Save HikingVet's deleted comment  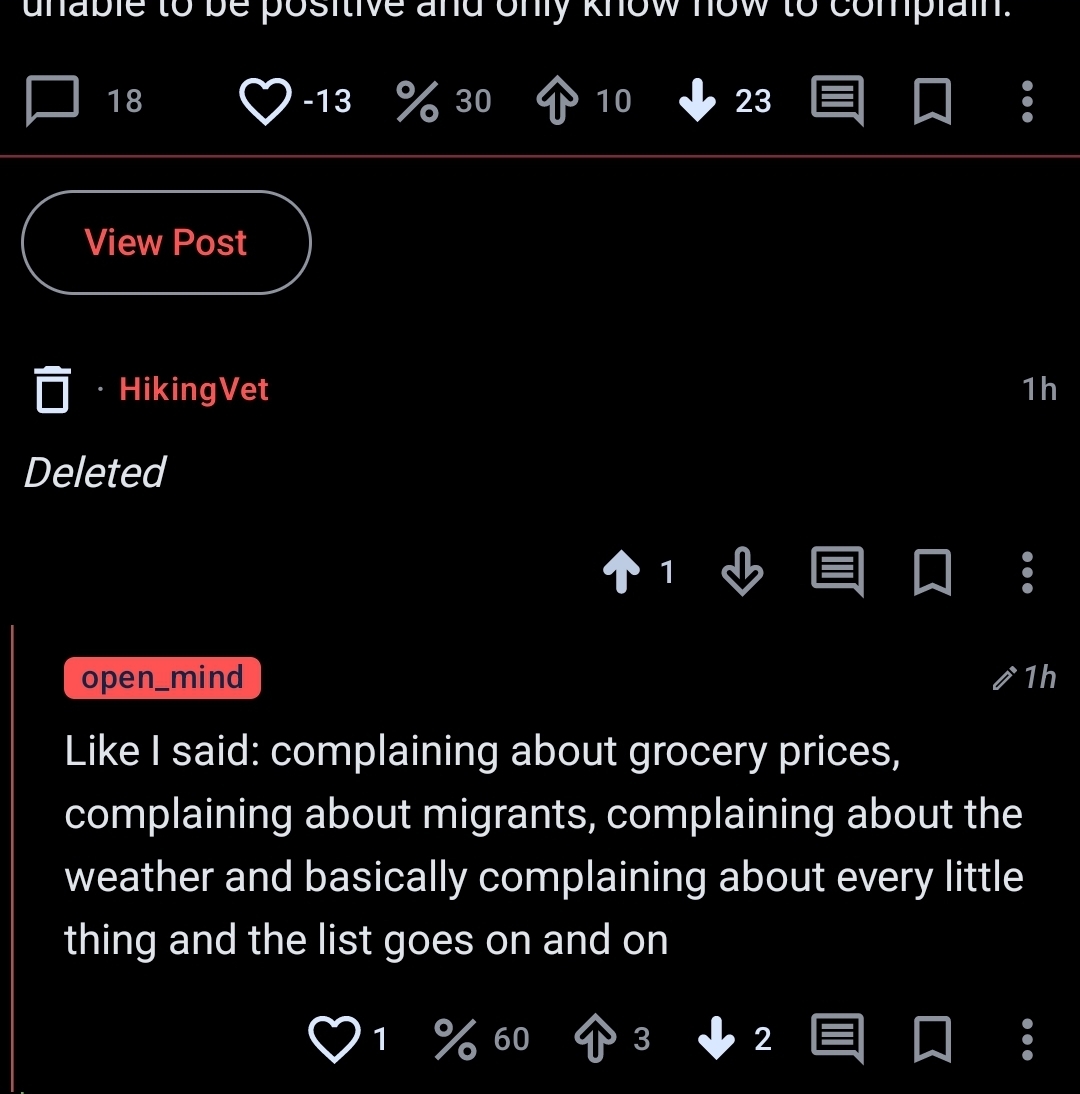click(x=932, y=573)
